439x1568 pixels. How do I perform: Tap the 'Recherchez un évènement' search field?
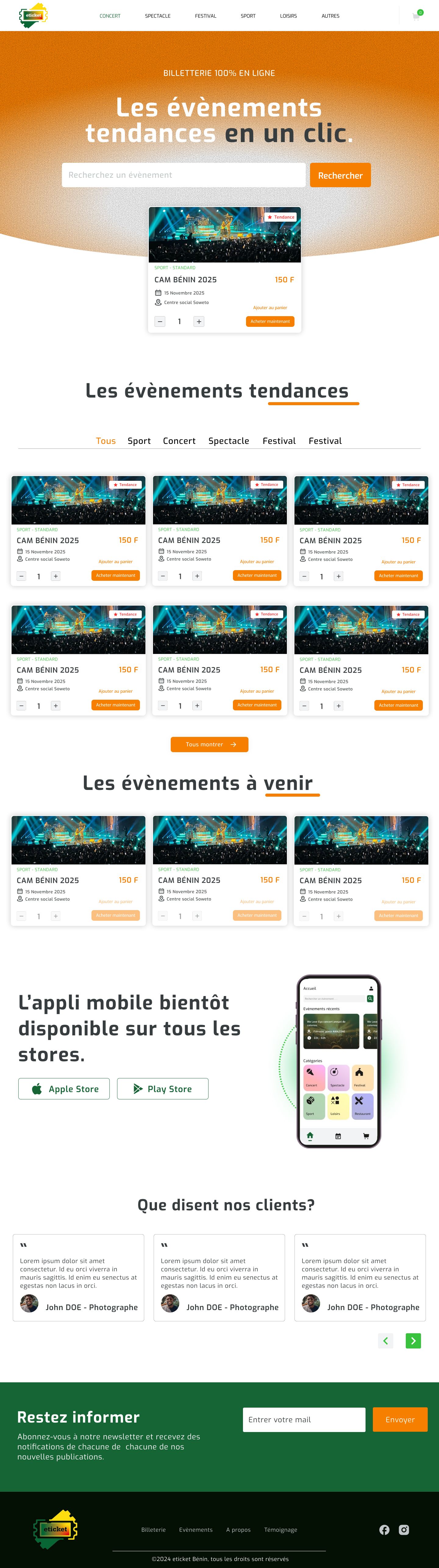[x=183, y=175]
